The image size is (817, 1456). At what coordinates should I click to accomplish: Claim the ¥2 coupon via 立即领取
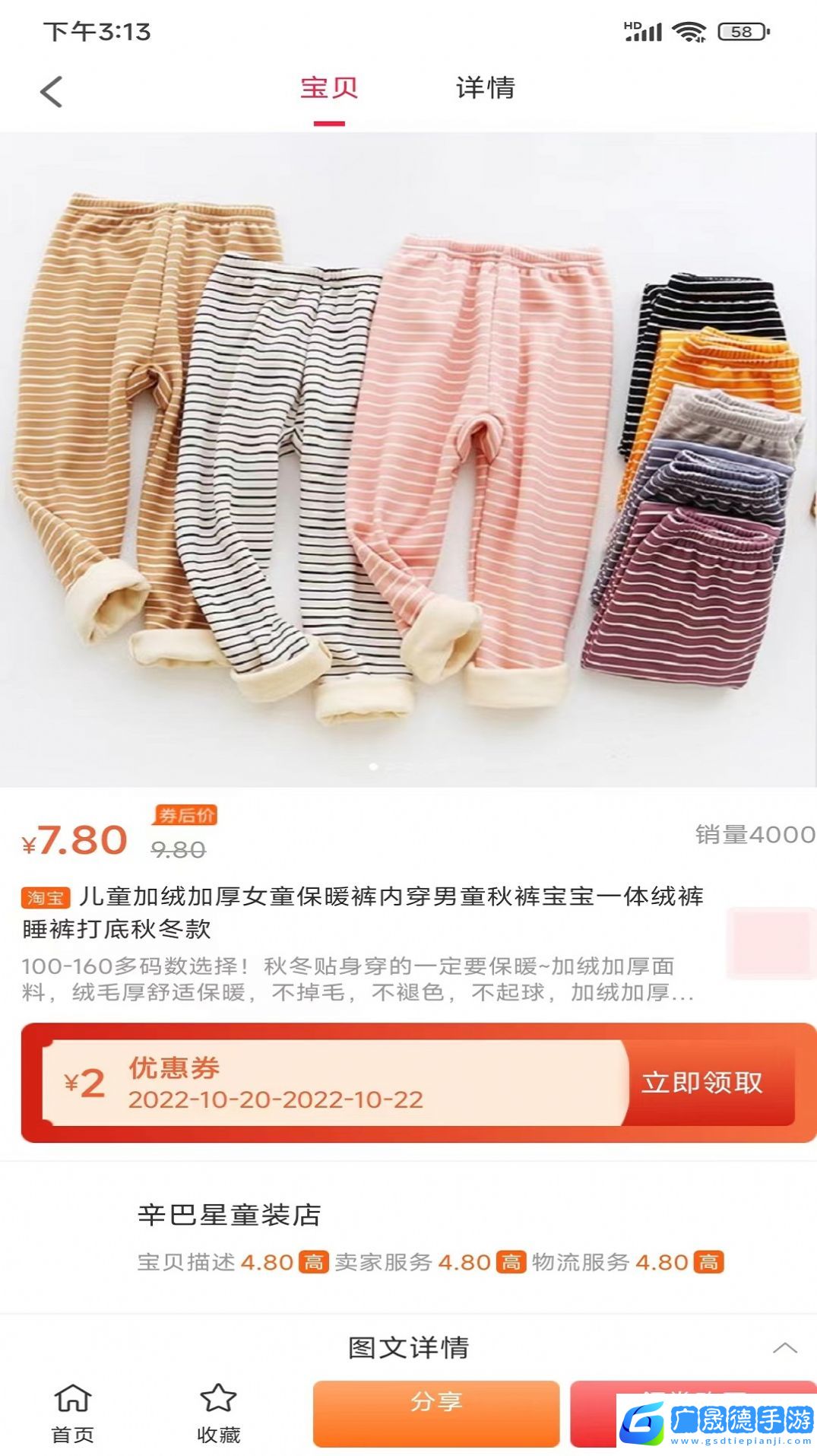pos(701,1082)
